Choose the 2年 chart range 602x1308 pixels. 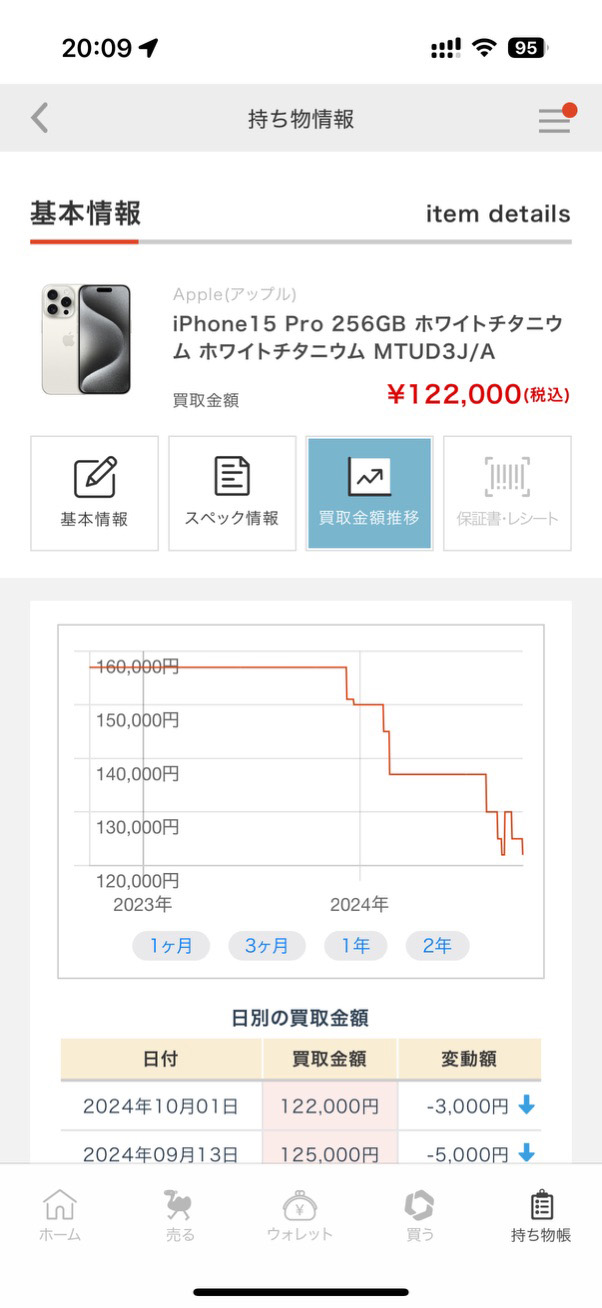(437, 946)
